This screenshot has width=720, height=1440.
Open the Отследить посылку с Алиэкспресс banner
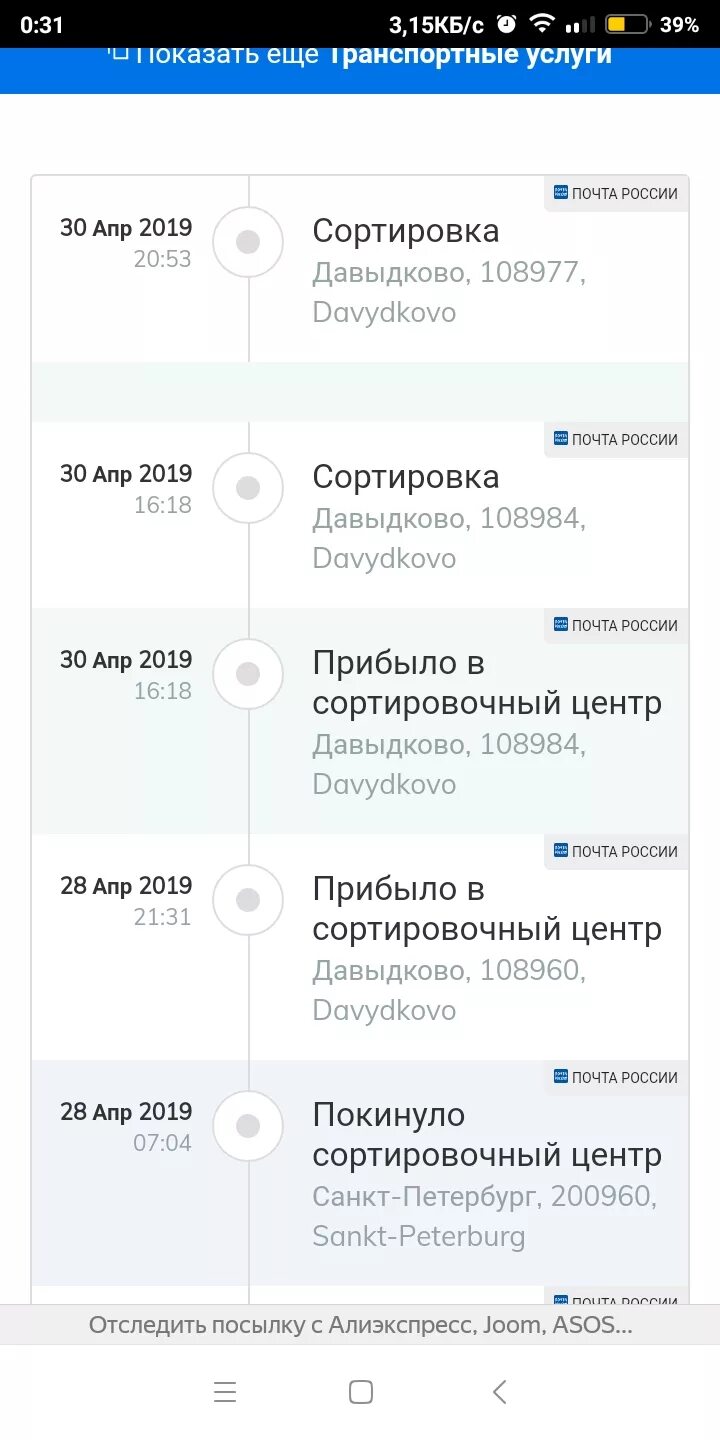360,1325
